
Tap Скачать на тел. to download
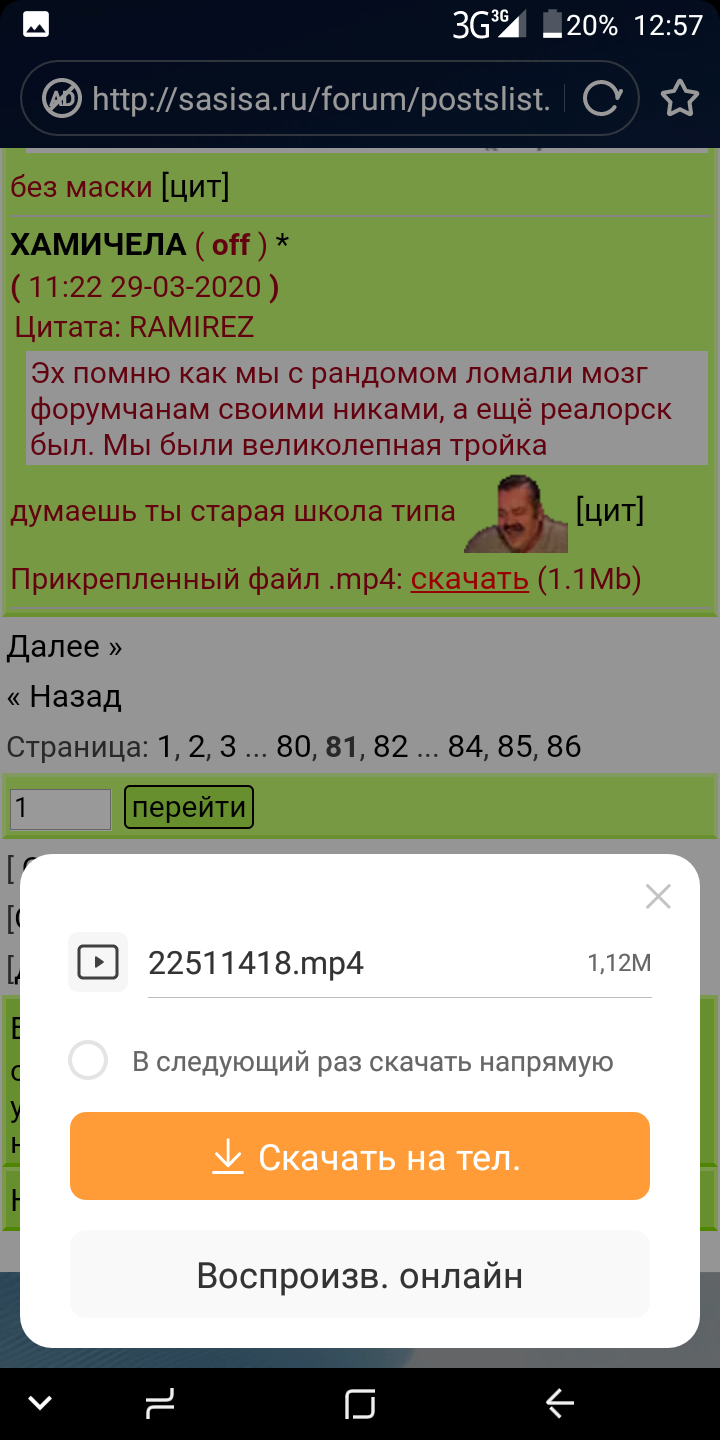click(360, 1156)
